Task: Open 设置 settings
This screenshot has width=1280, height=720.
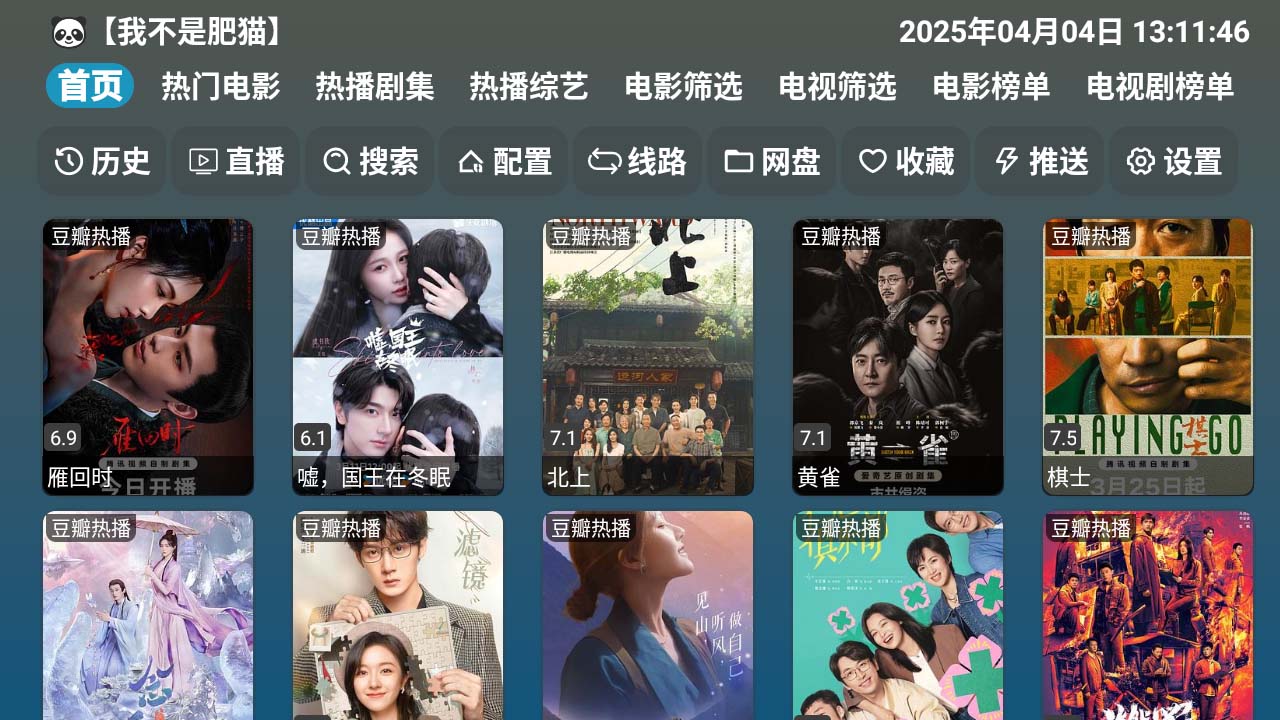Action: [1174, 161]
